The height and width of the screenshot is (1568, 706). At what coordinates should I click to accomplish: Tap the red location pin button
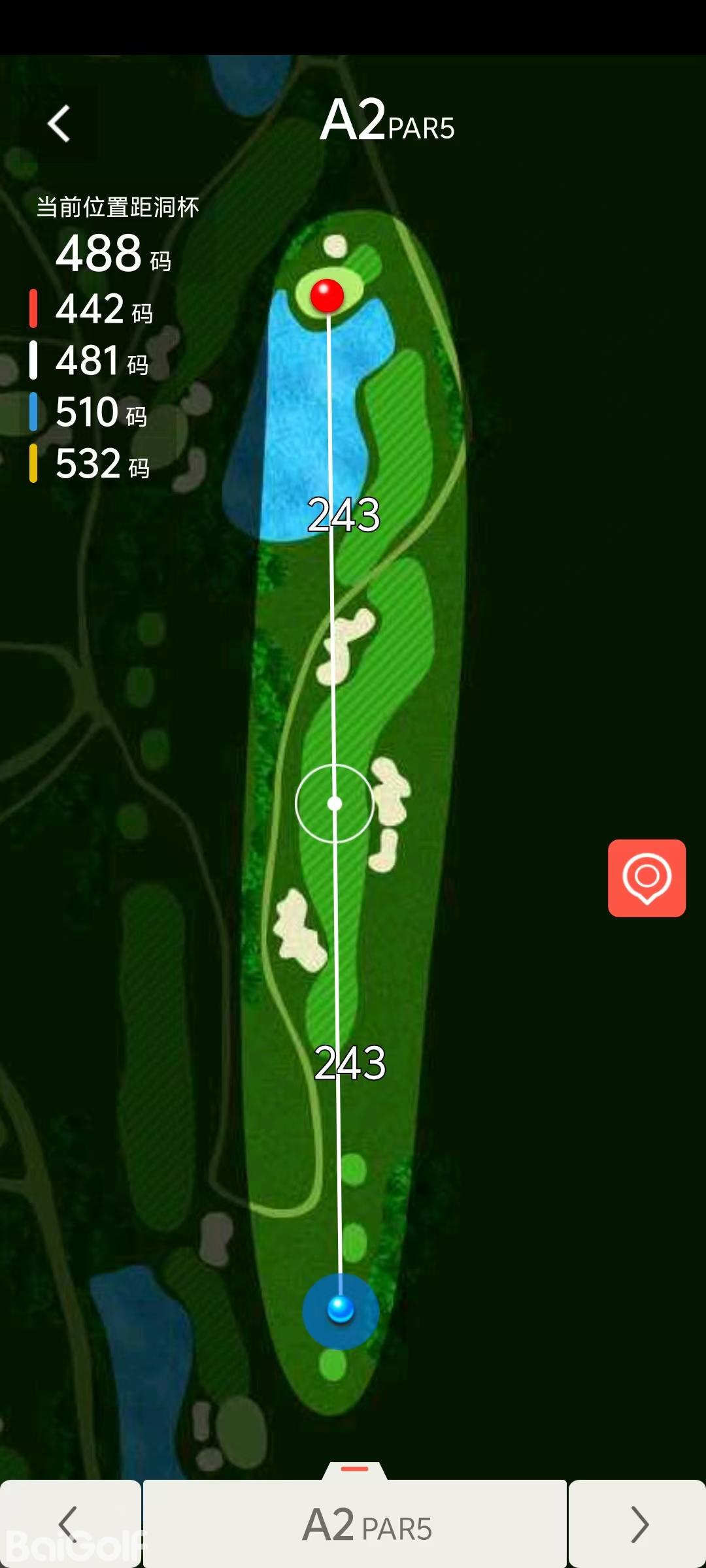tap(647, 877)
